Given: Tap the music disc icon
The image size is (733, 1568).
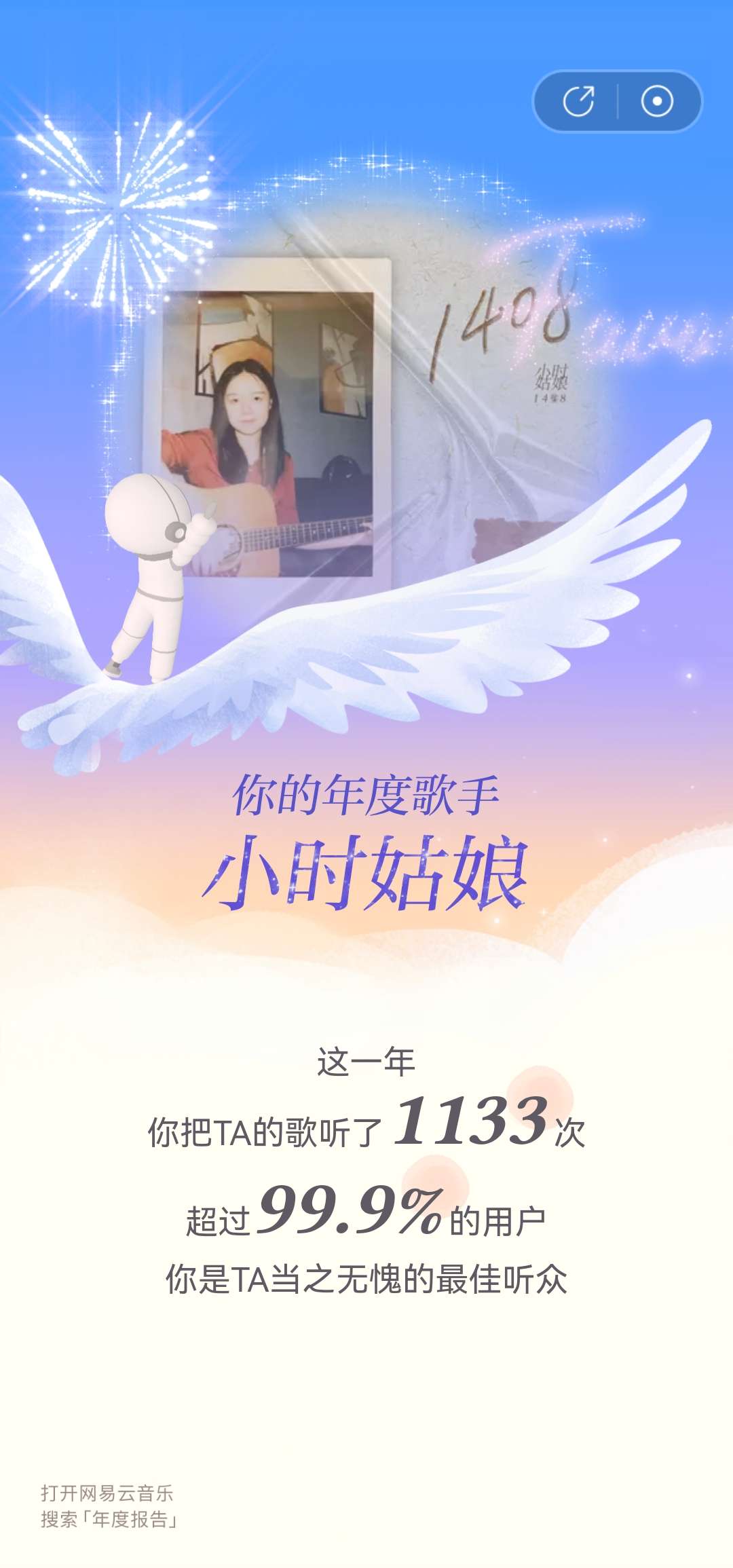Looking at the screenshot, I should tap(657, 101).
